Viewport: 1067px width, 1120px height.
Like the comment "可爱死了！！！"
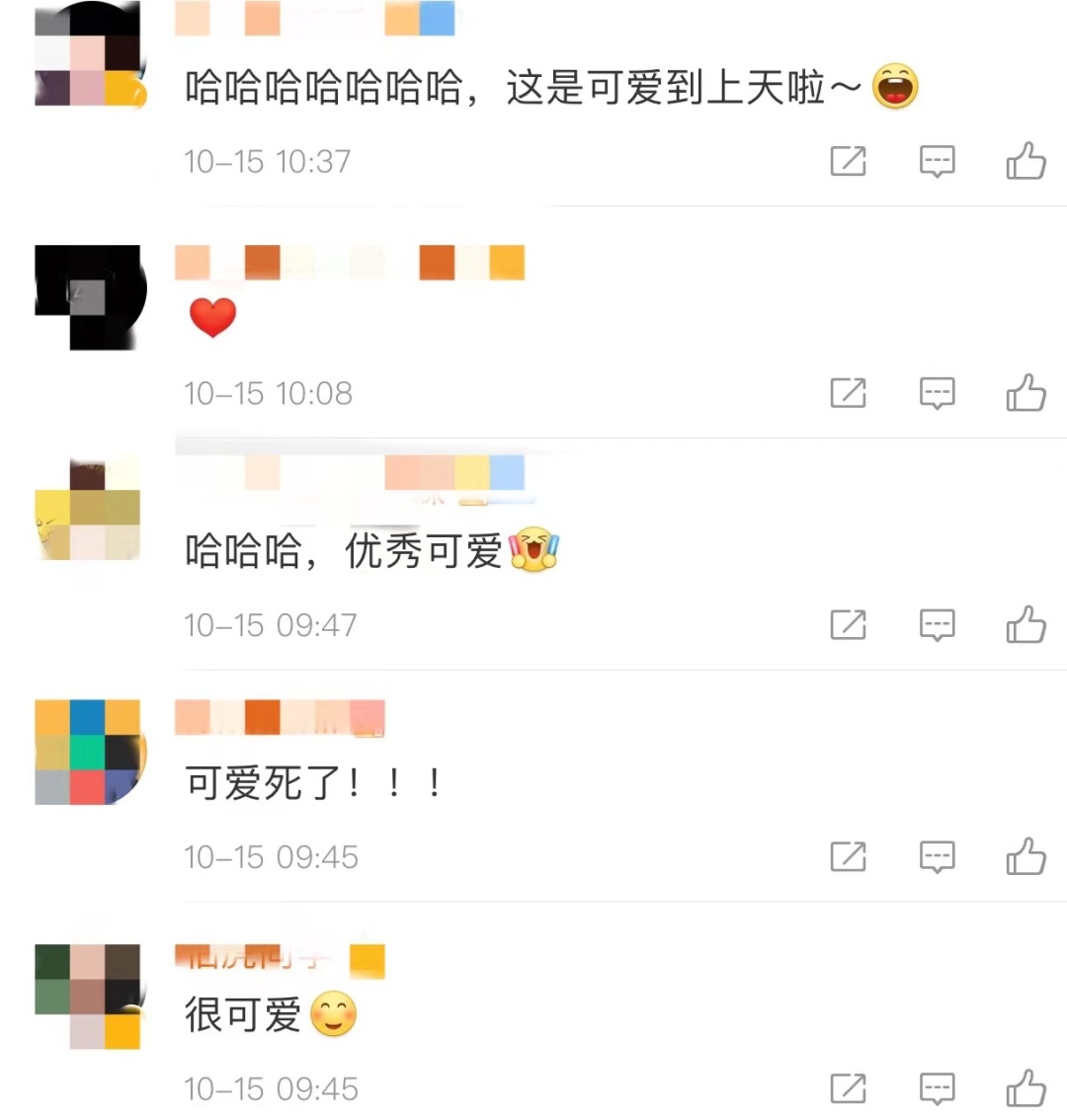(x=1026, y=857)
